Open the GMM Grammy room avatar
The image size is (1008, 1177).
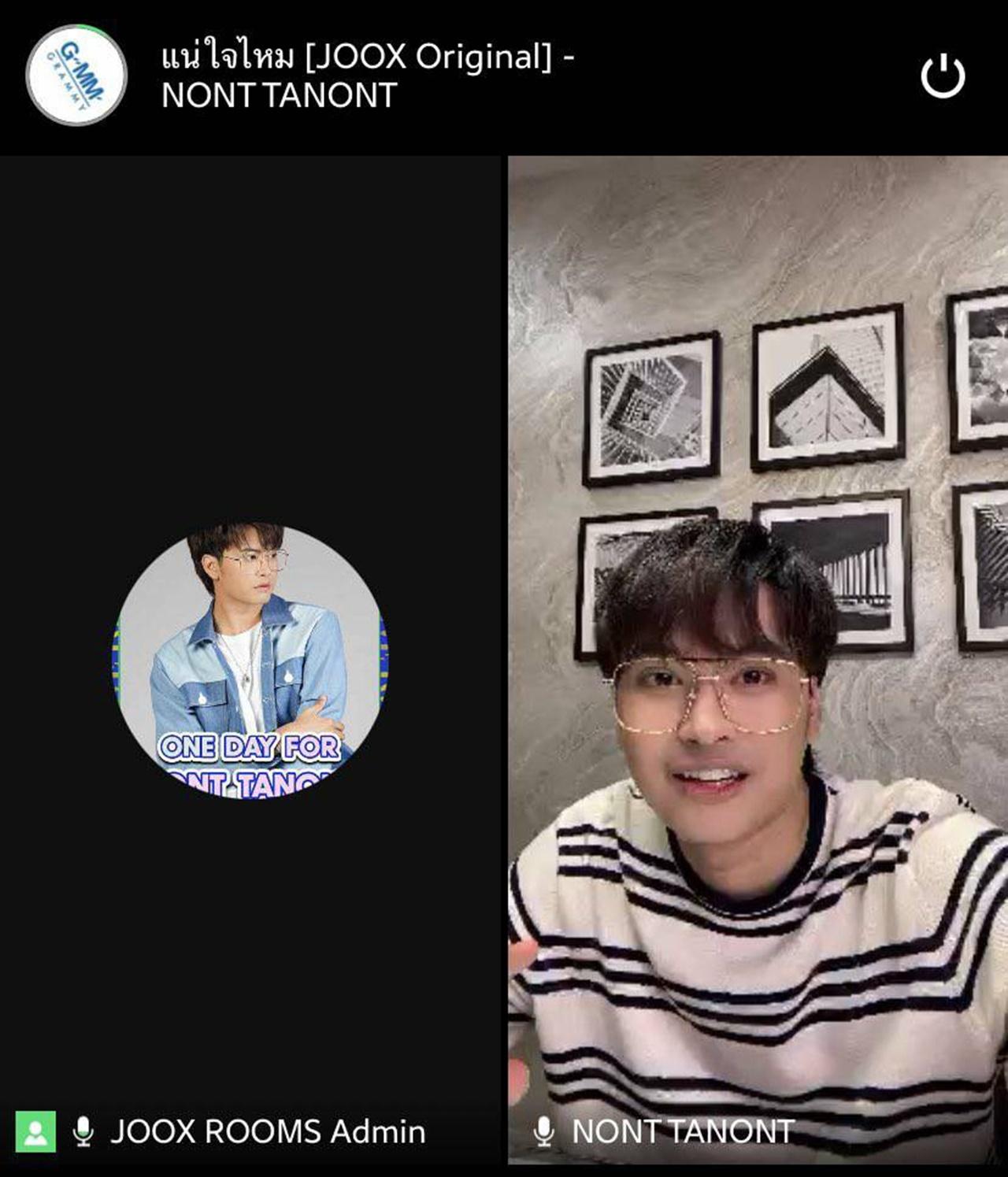(x=76, y=76)
